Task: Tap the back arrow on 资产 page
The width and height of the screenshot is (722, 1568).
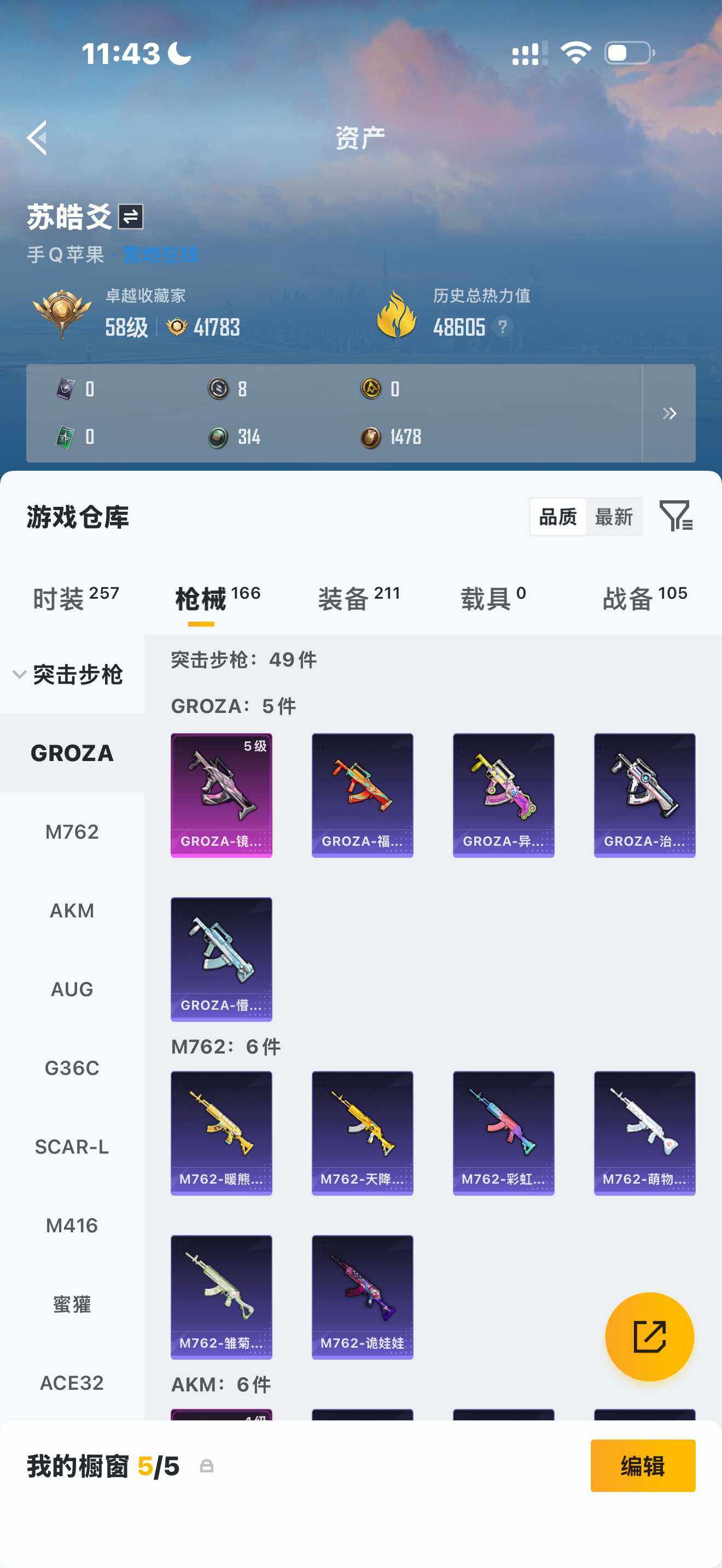Action: (38, 137)
